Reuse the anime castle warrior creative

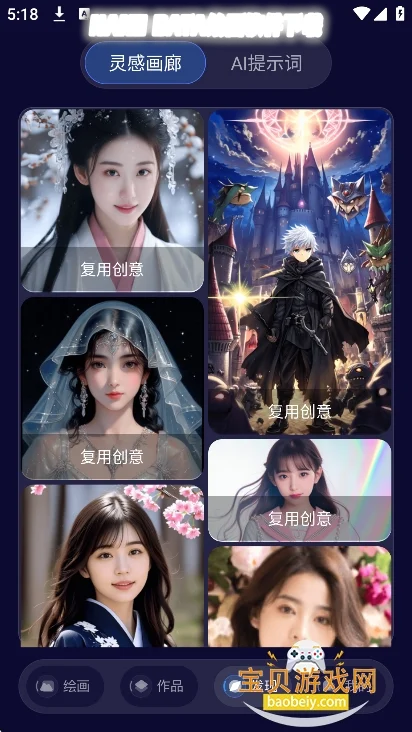[300, 411]
